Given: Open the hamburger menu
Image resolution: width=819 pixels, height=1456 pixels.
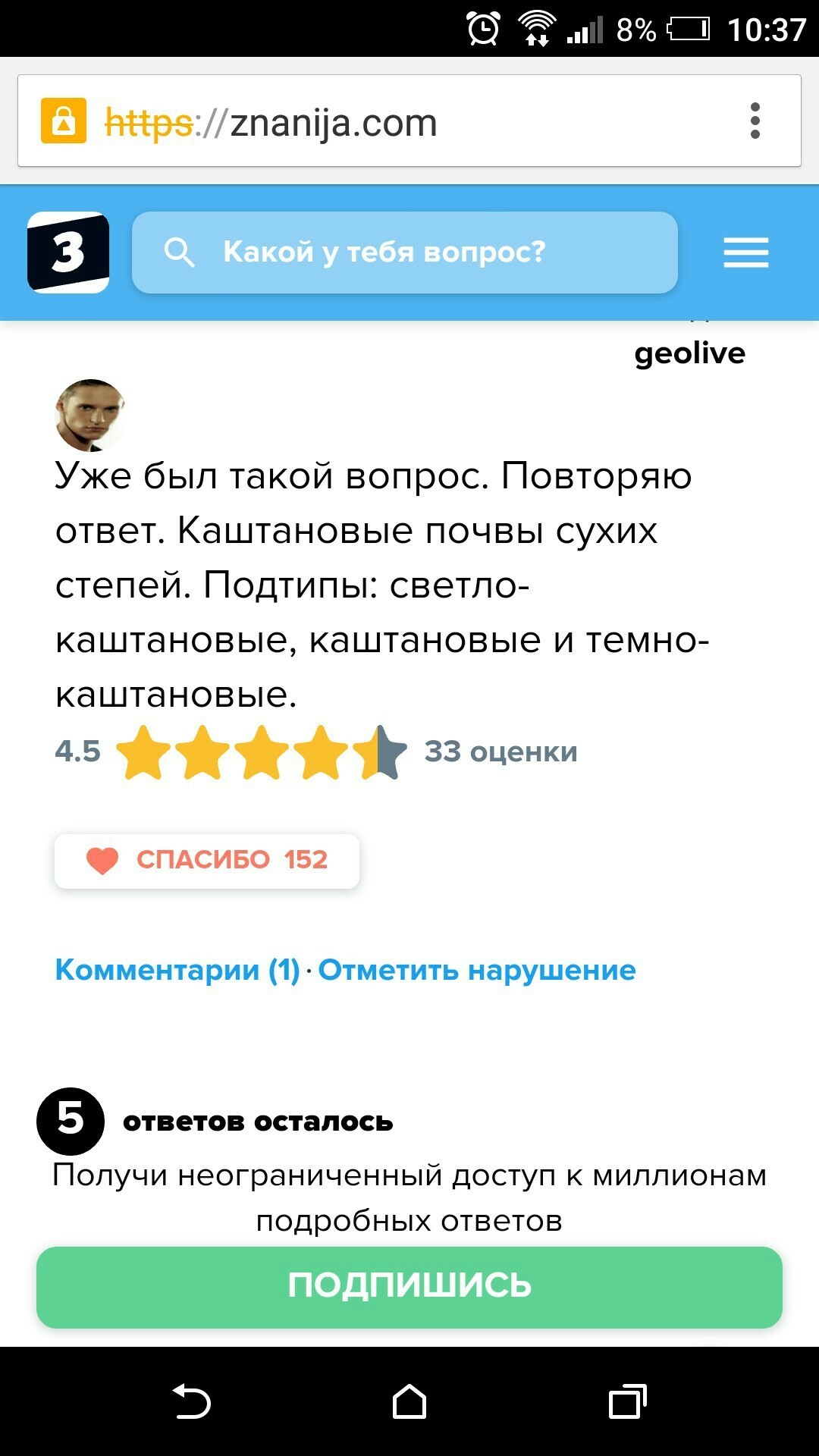Looking at the screenshot, I should pos(745,253).
